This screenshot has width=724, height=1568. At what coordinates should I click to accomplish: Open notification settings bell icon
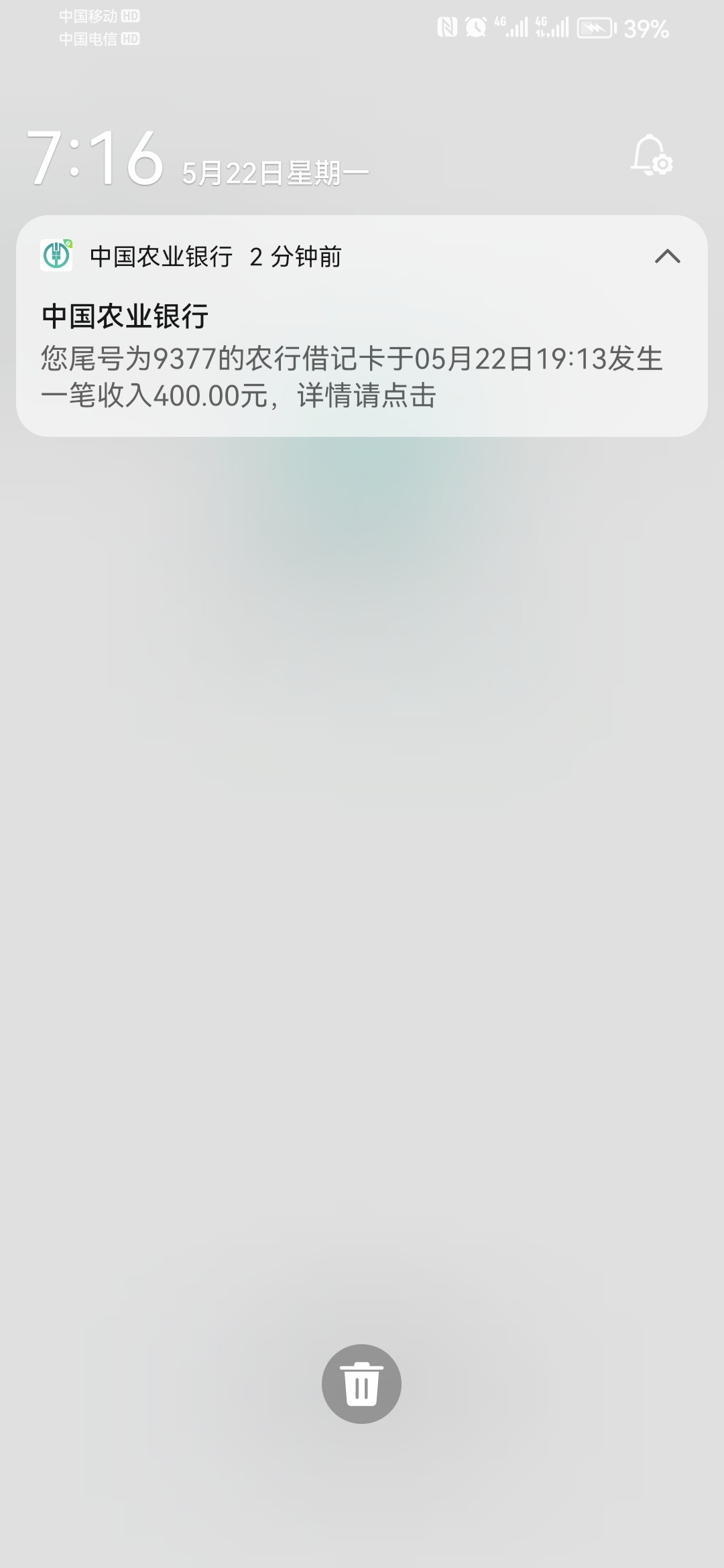coord(651,156)
